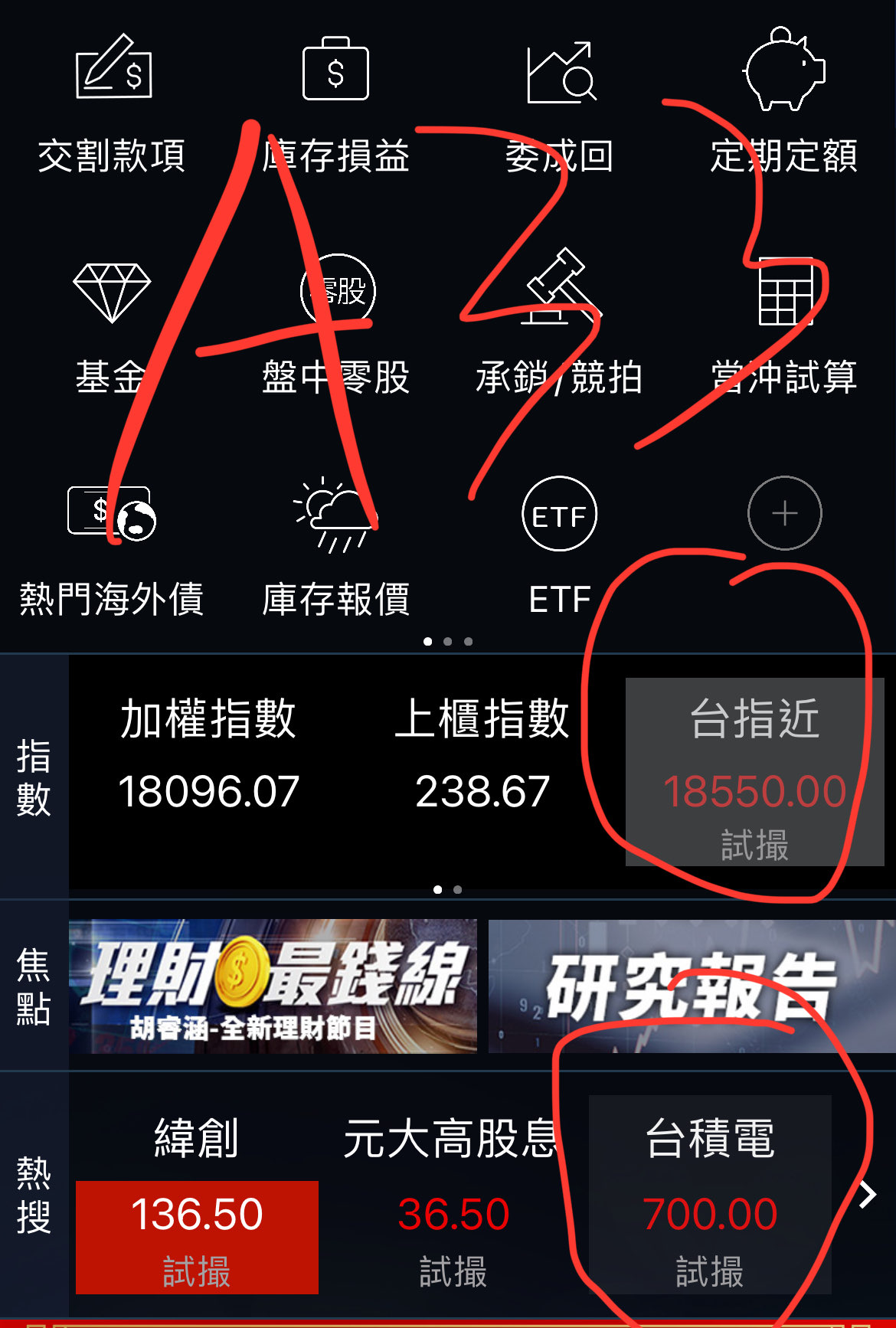Viewport: 896px width, 1328px height.
Task: Show more hot searches via right arrow
Action: pos(867,1195)
